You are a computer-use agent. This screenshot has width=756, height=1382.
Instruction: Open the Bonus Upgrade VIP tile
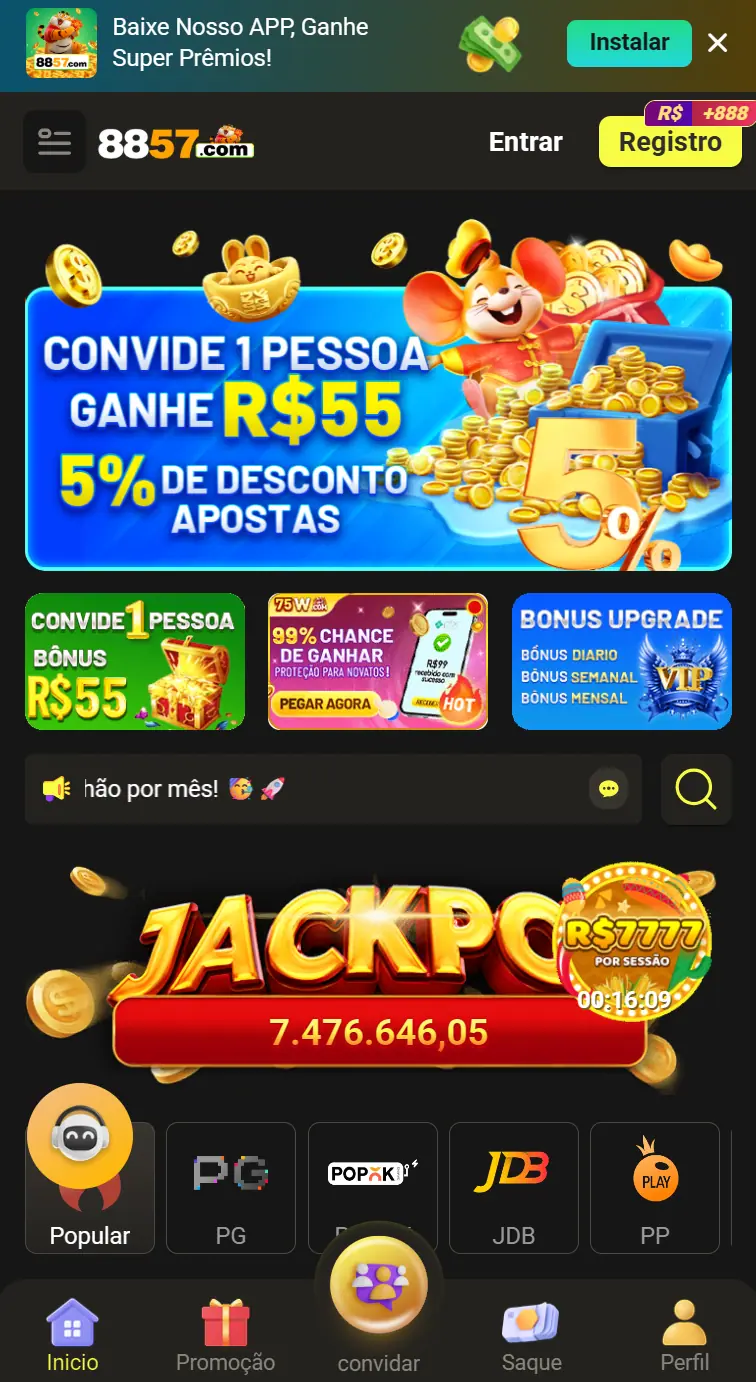(621, 661)
